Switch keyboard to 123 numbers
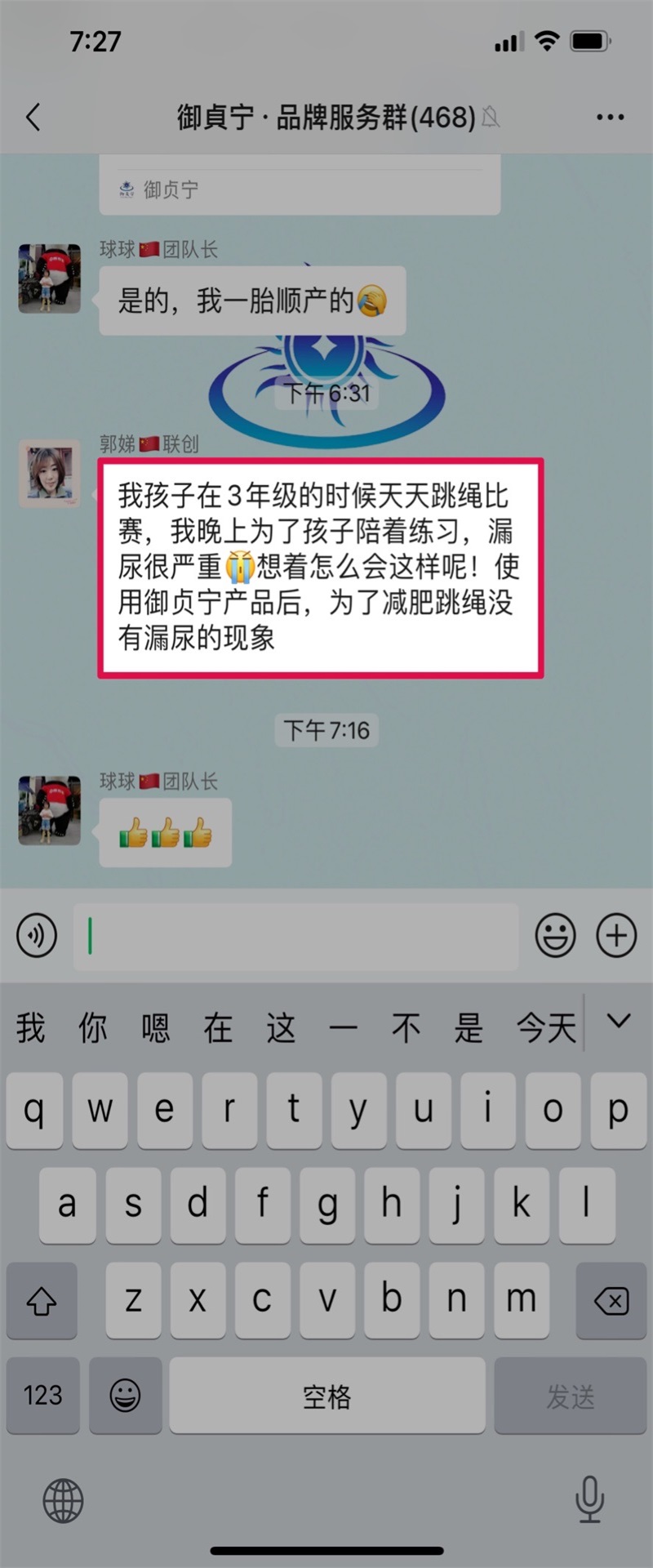The width and height of the screenshot is (653, 1568). pyautogui.click(x=42, y=1396)
